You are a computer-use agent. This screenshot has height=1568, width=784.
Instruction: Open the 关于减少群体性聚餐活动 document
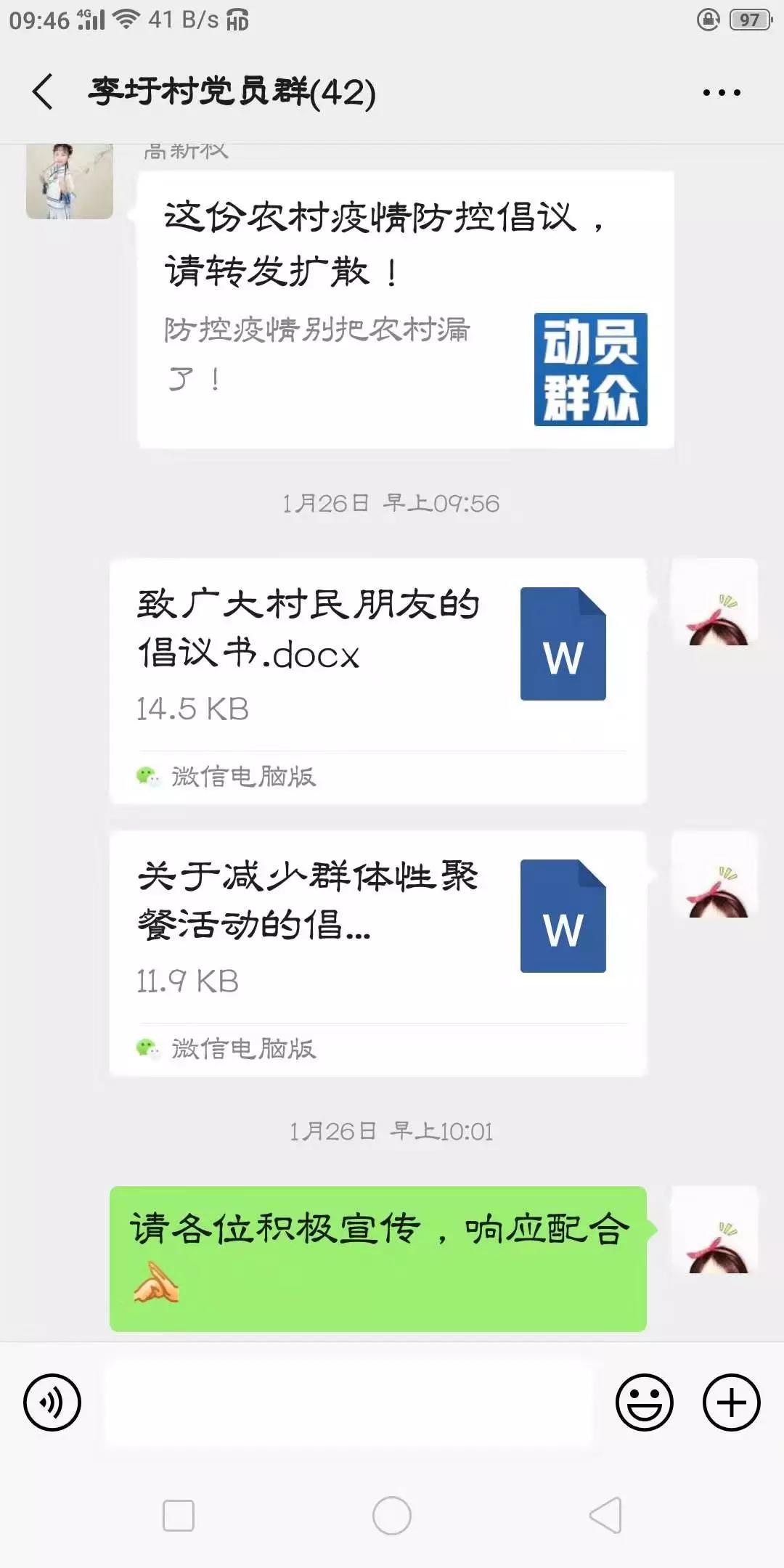pos(377,926)
